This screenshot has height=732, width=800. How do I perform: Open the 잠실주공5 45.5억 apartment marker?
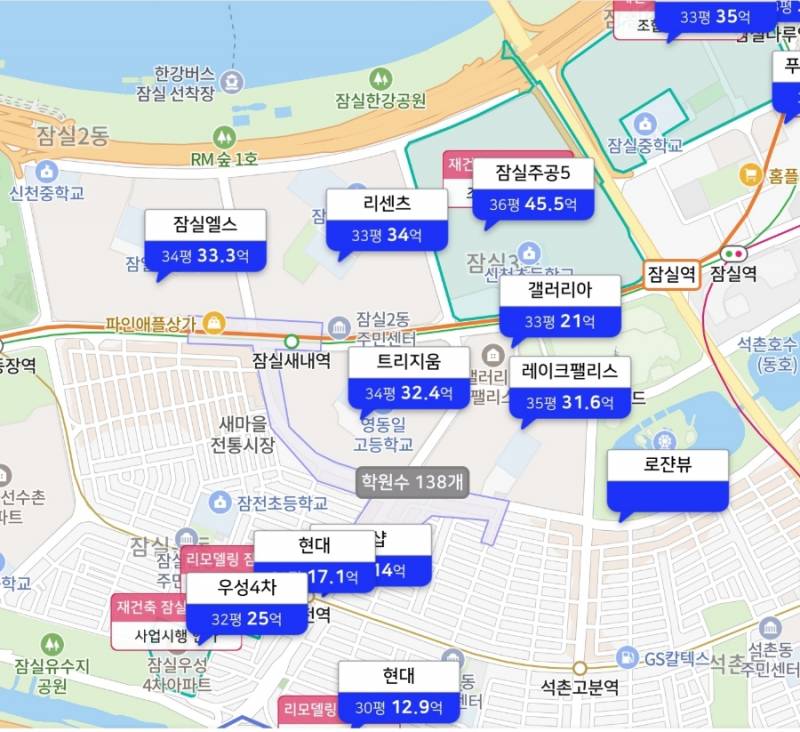coord(533,189)
